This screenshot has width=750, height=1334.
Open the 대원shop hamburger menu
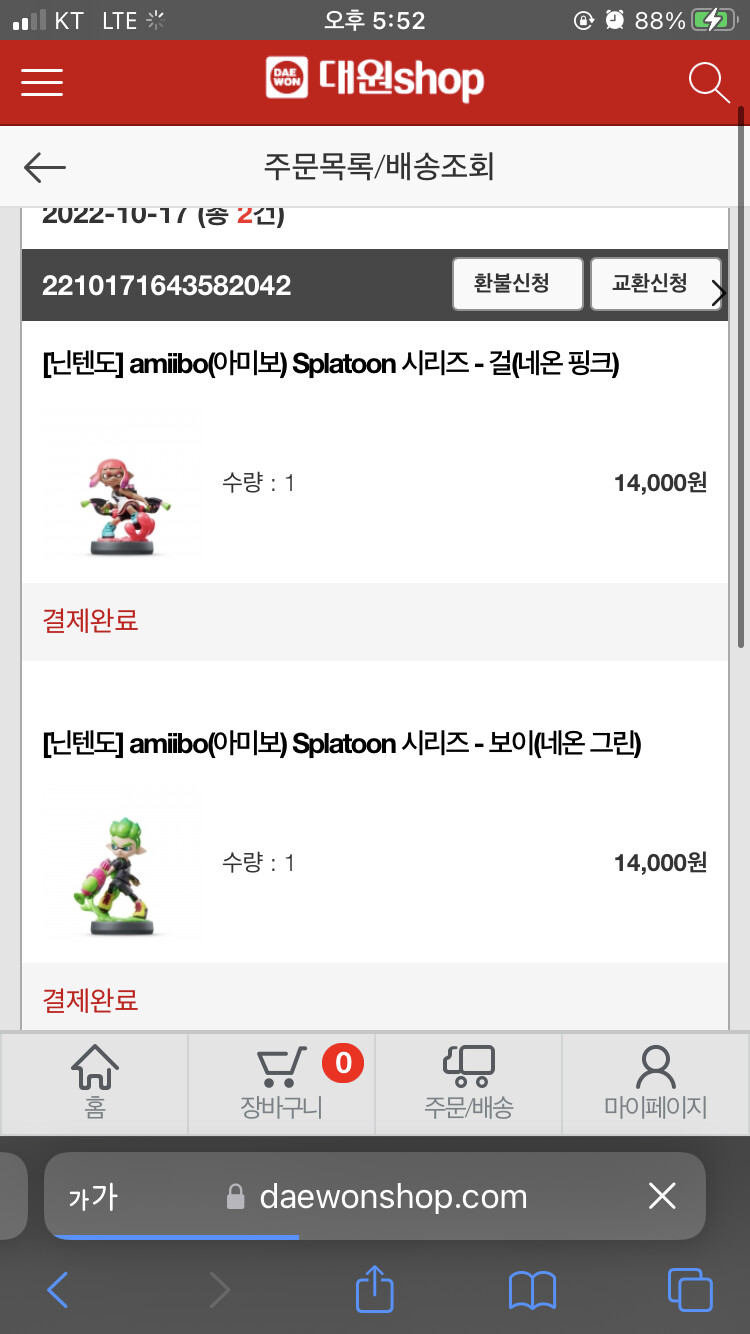pyautogui.click(x=41, y=82)
